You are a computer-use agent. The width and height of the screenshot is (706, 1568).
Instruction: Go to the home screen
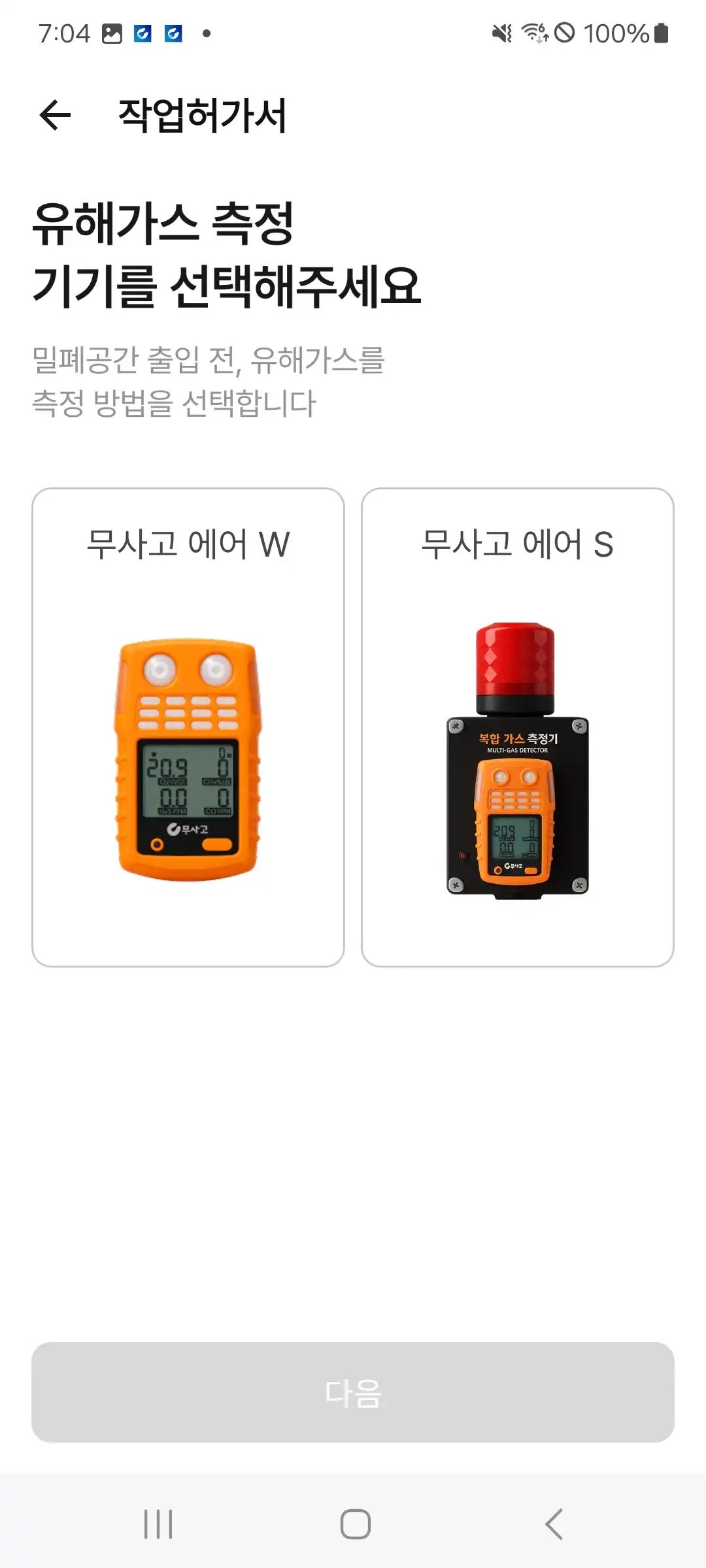[x=355, y=1524]
